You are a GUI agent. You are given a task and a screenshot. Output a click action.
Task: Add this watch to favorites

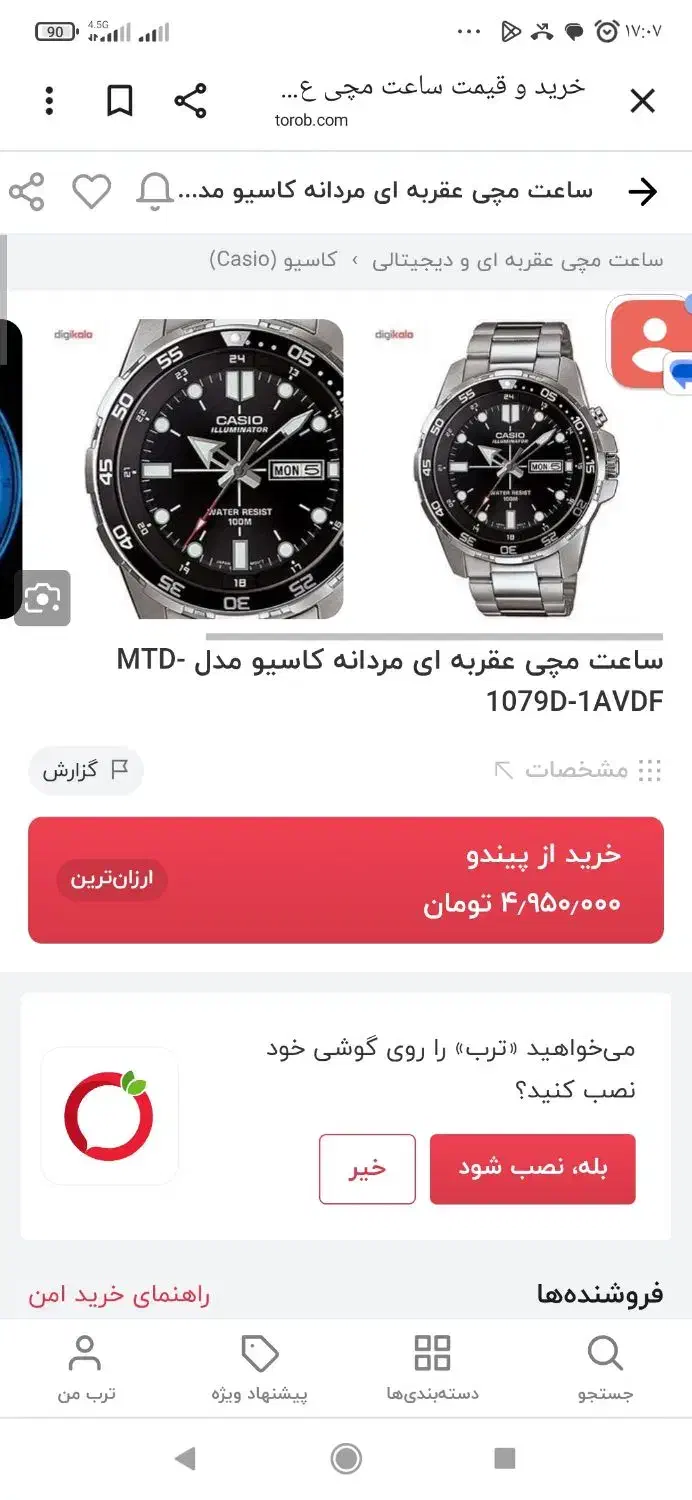tap(92, 191)
